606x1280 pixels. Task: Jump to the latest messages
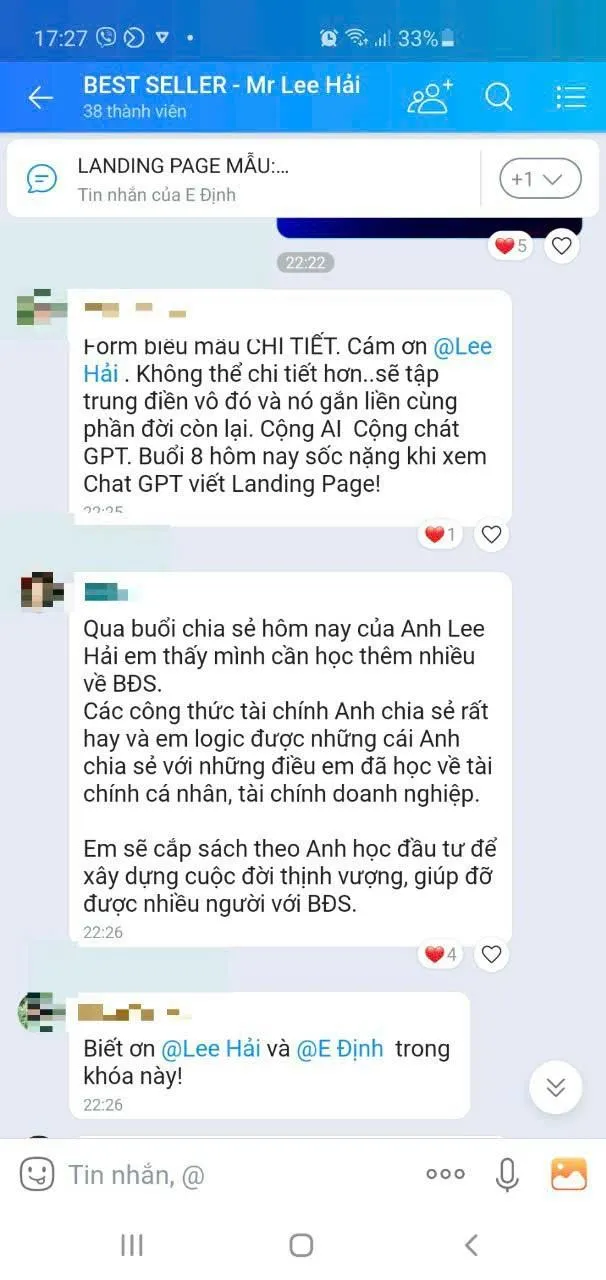coord(555,1087)
